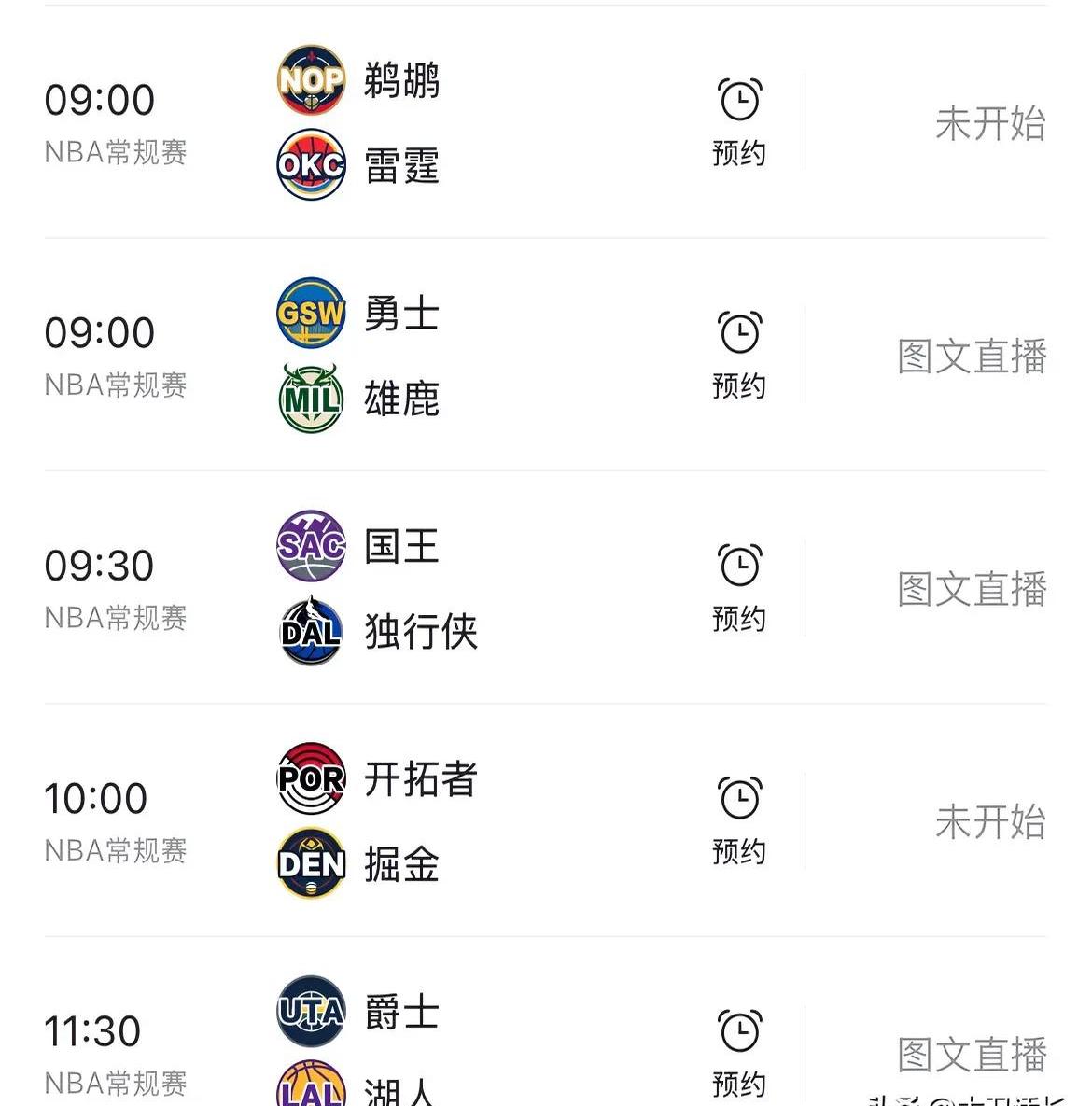Click the Nuggets (DEN) team logo
Screen dimensions: 1092x1106
coord(311,865)
